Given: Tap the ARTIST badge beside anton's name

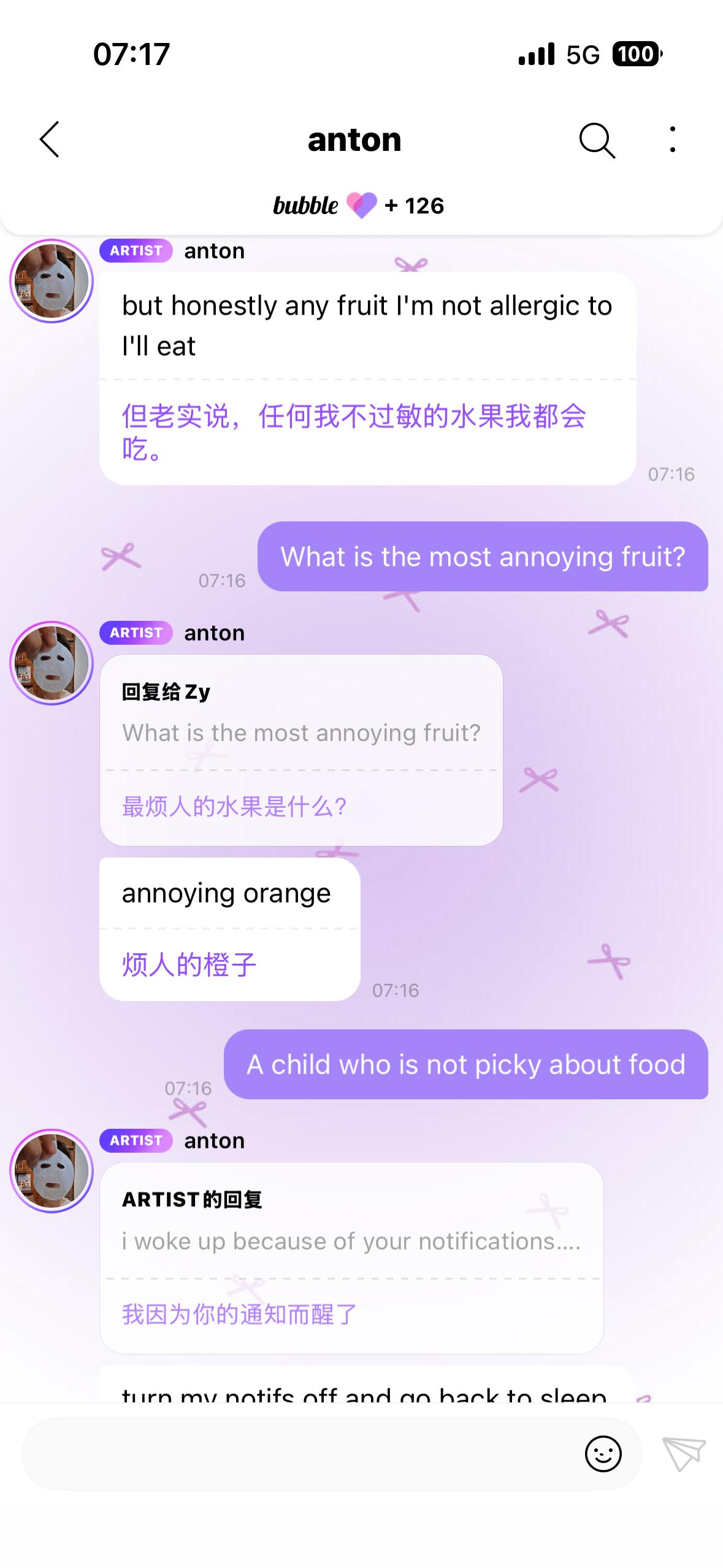Looking at the screenshot, I should click(136, 250).
